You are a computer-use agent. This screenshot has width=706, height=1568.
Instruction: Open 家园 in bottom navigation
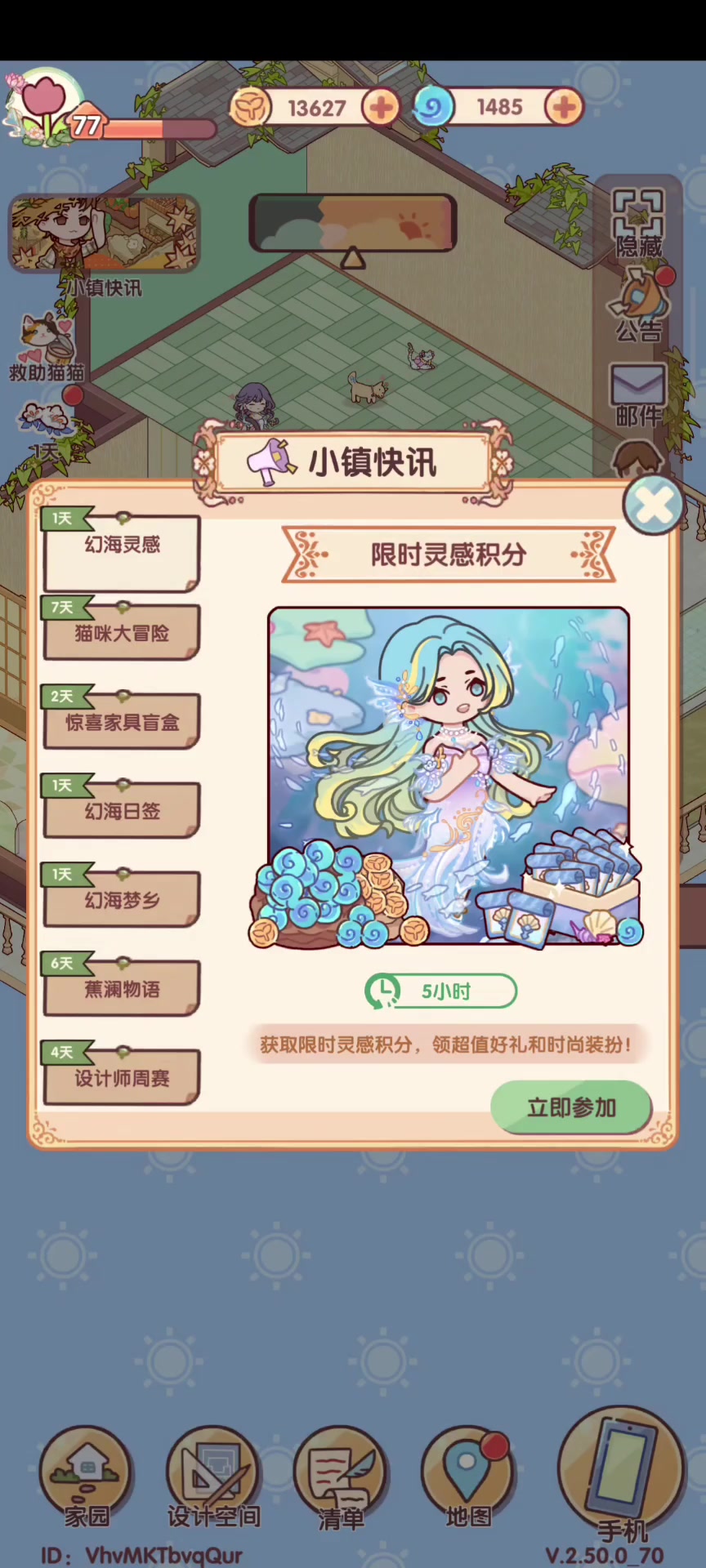point(86,1478)
